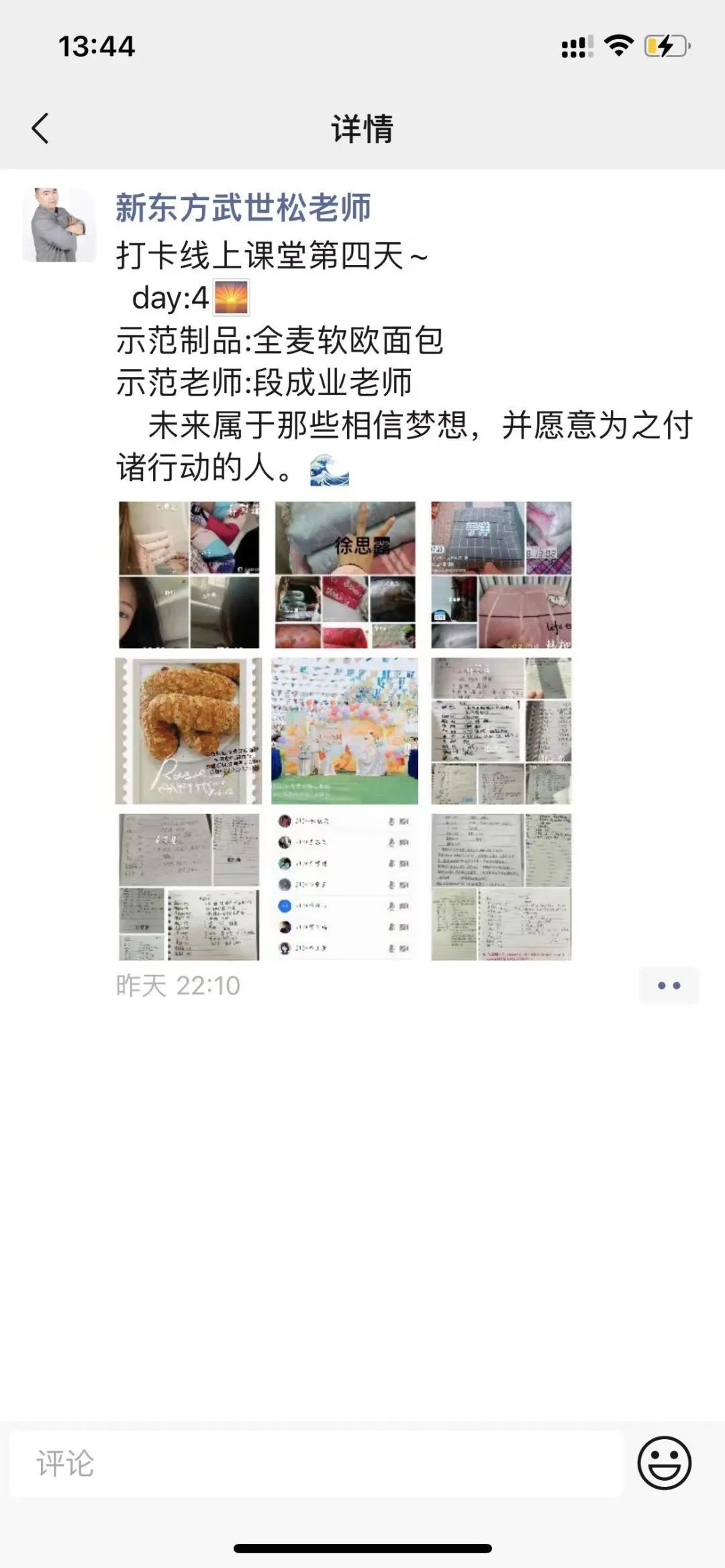The height and width of the screenshot is (1568, 725).
Task: Open the 新东方武世松老师 name link
Action: pyautogui.click(x=243, y=208)
